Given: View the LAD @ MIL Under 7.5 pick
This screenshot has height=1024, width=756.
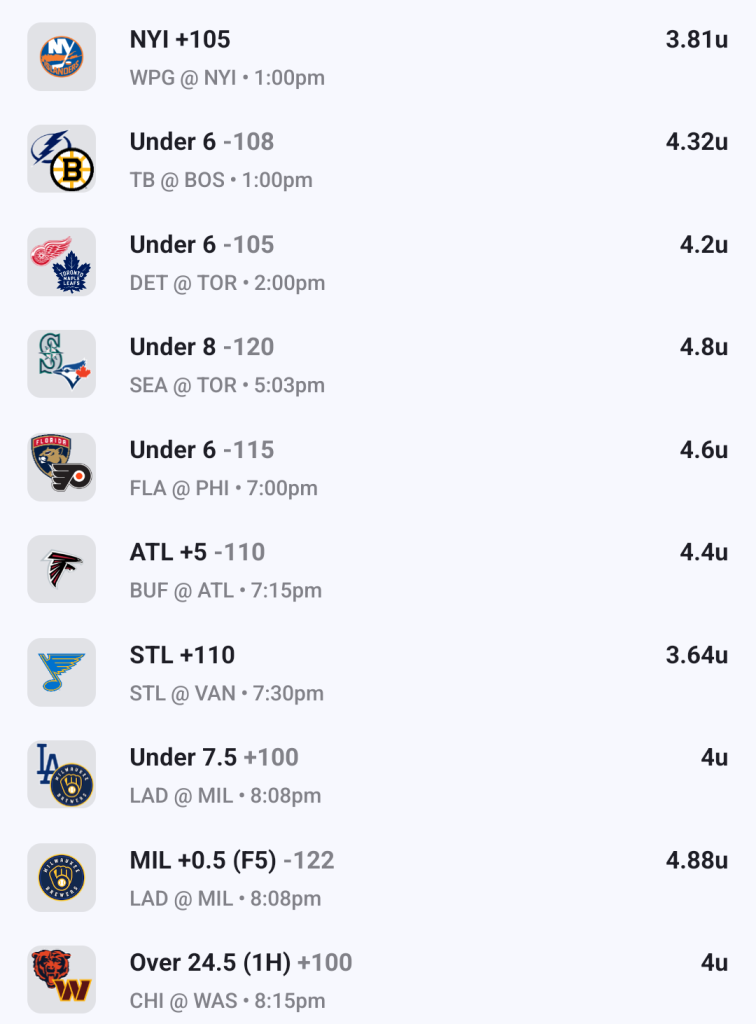Looking at the screenshot, I should click(214, 758).
